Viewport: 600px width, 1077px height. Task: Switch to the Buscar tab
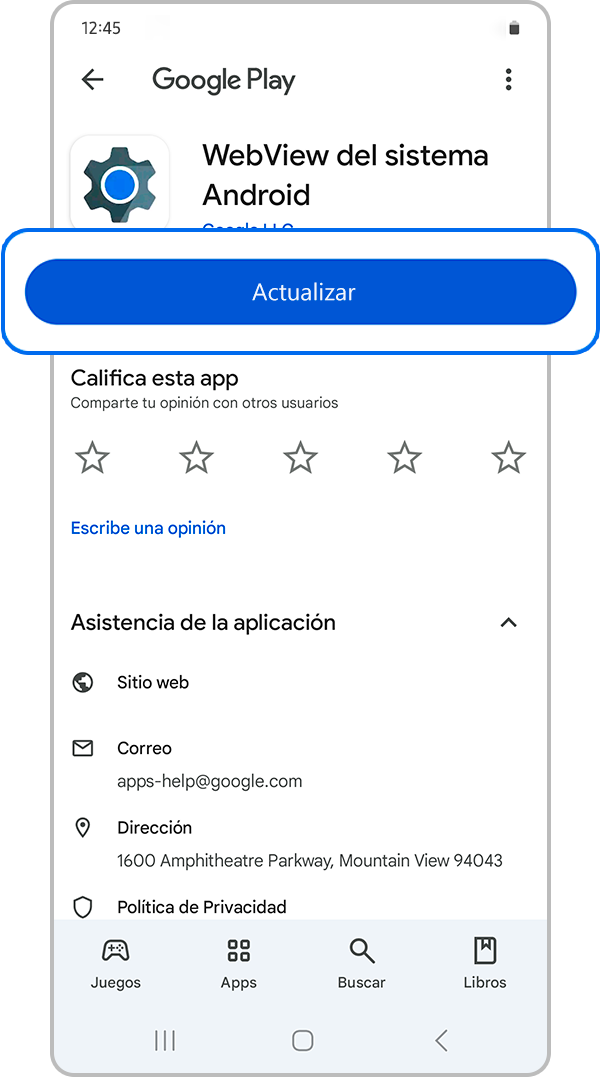(361, 963)
